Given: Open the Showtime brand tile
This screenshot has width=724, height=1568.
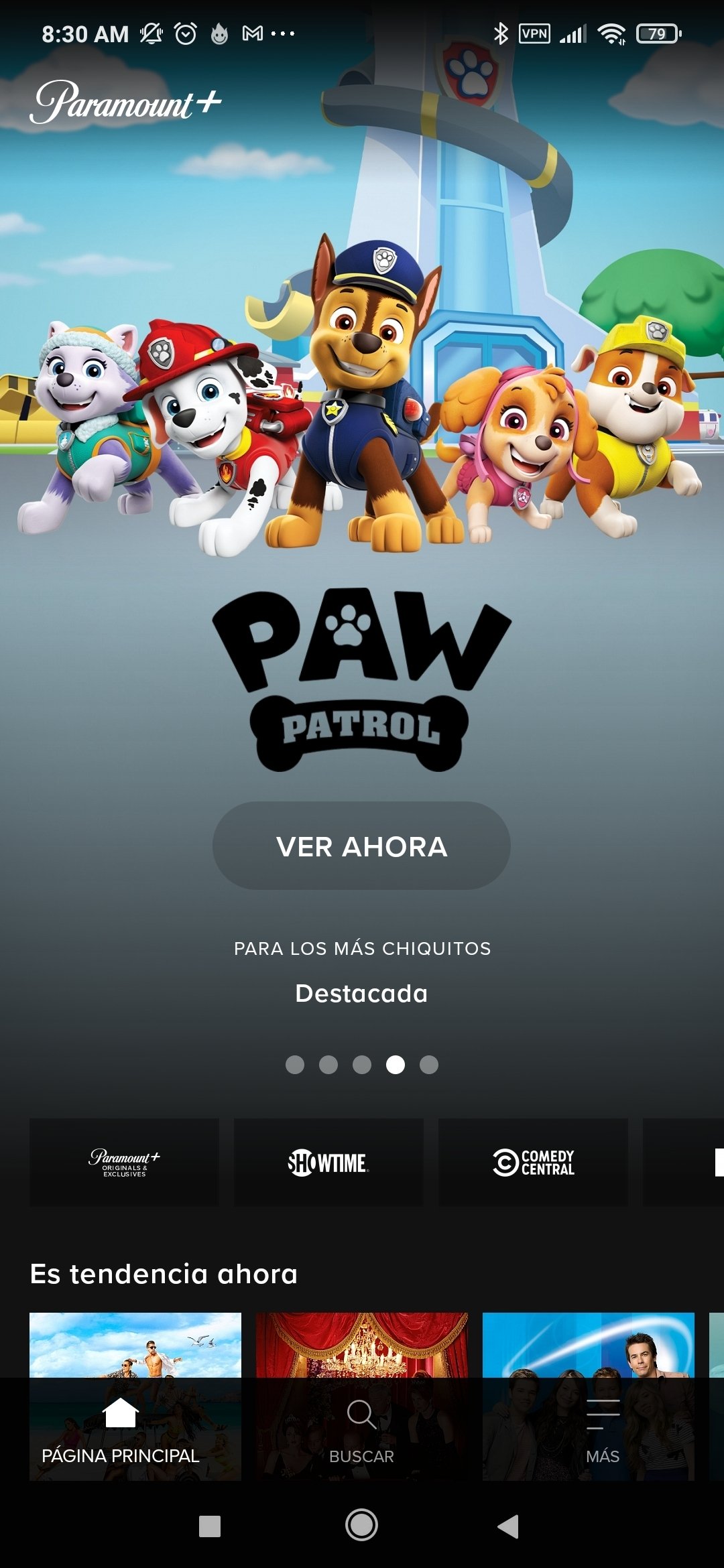Looking at the screenshot, I should pyautogui.click(x=328, y=1163).
